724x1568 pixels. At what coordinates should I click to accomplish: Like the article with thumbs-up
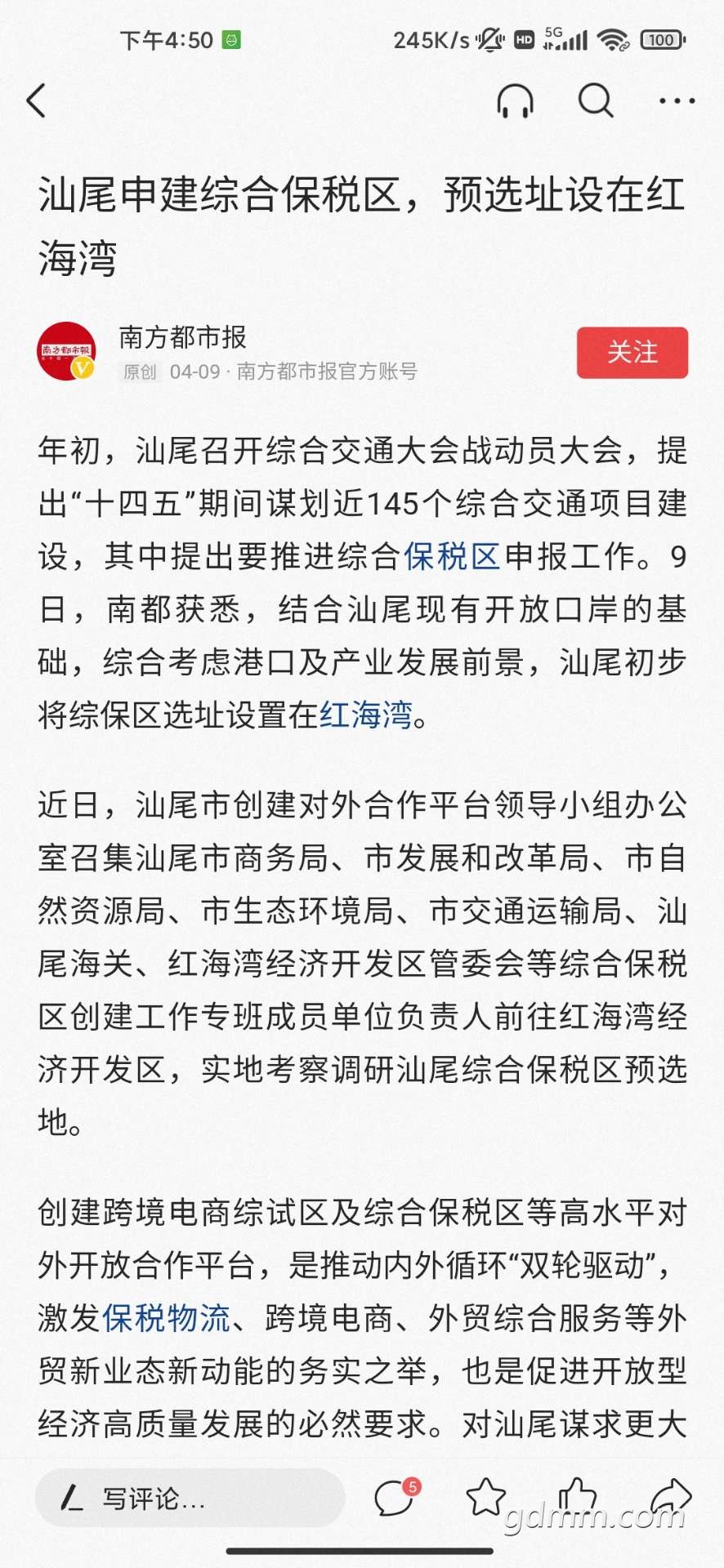(x=578, y=1496)
